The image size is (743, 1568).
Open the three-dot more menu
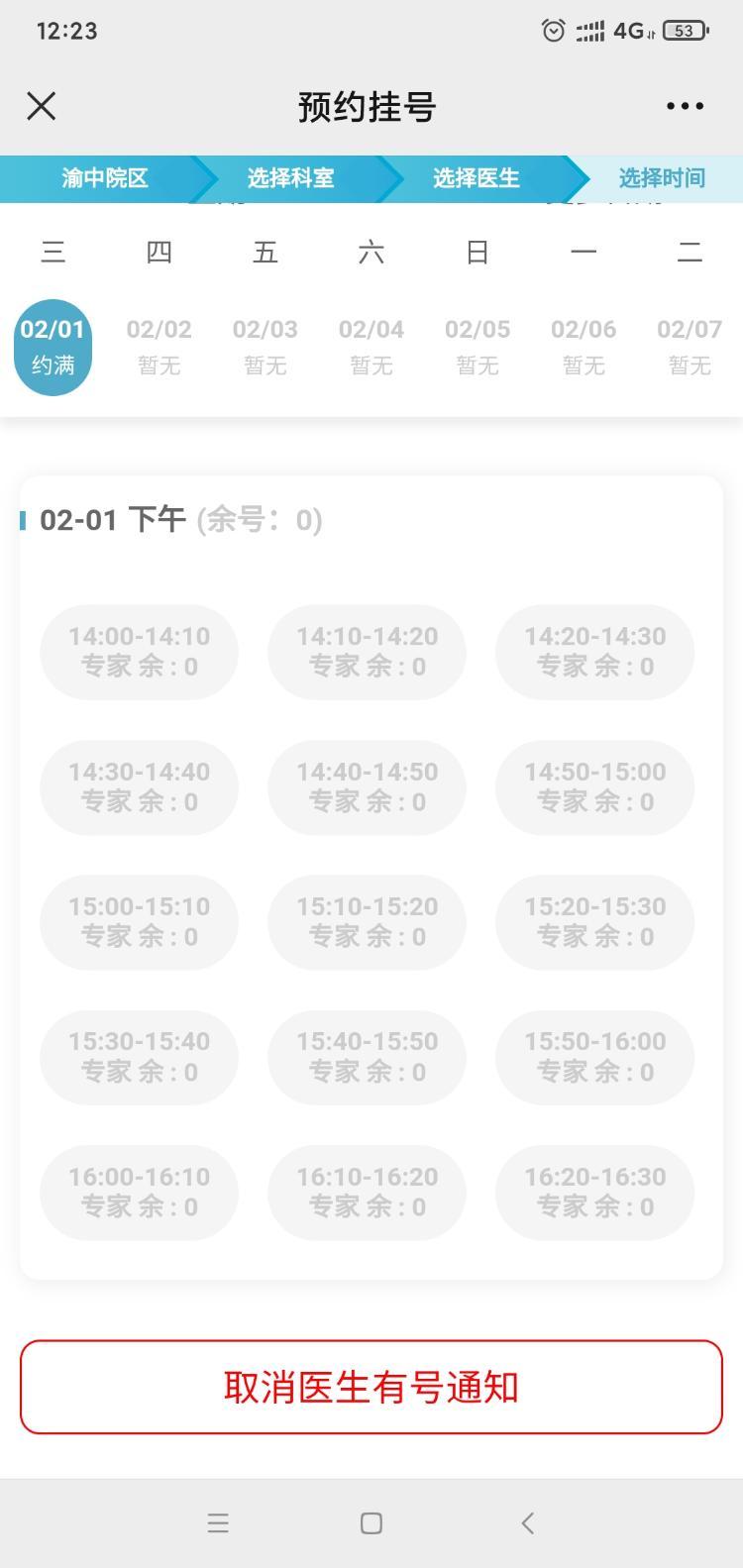coord(685,106)
